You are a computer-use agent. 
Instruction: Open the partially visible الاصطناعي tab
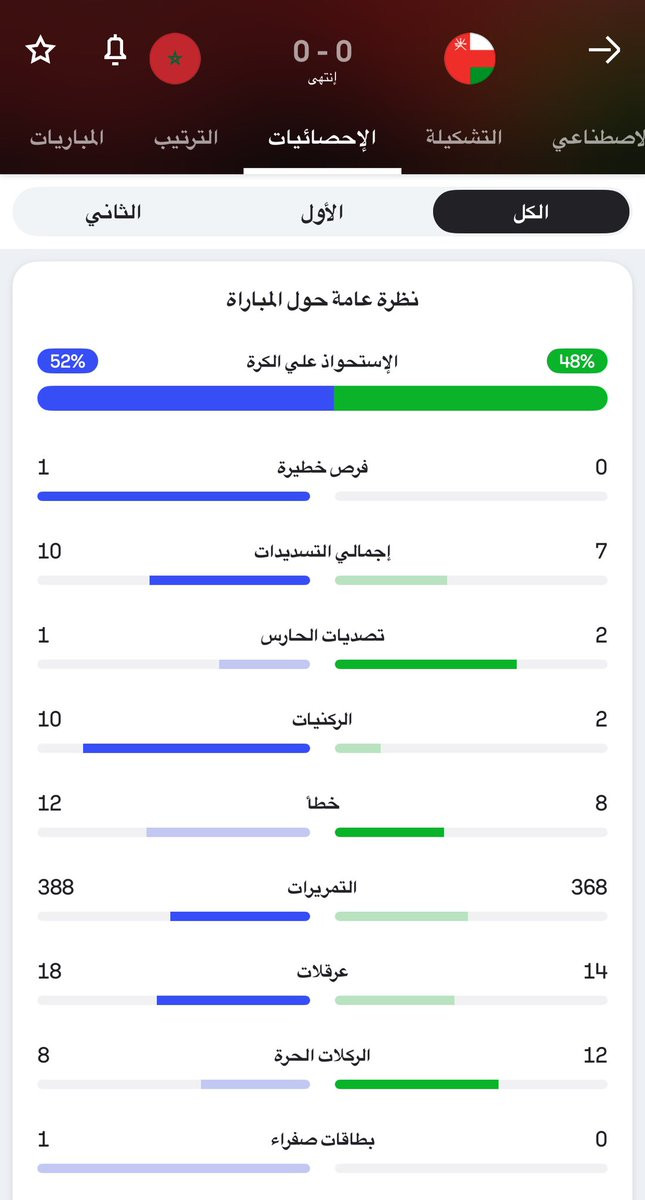tap(600, 137)
